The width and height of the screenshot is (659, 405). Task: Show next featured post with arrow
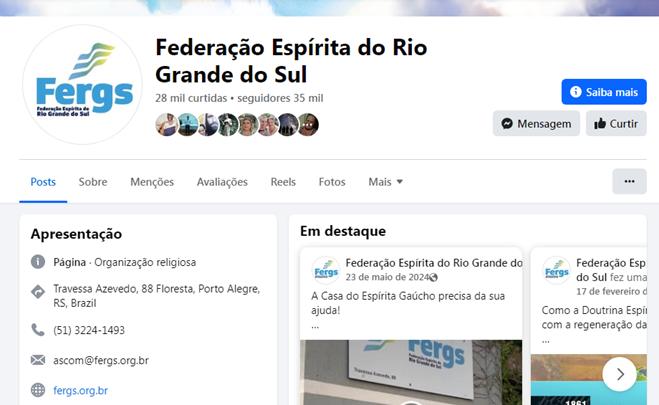click(619, 374)
